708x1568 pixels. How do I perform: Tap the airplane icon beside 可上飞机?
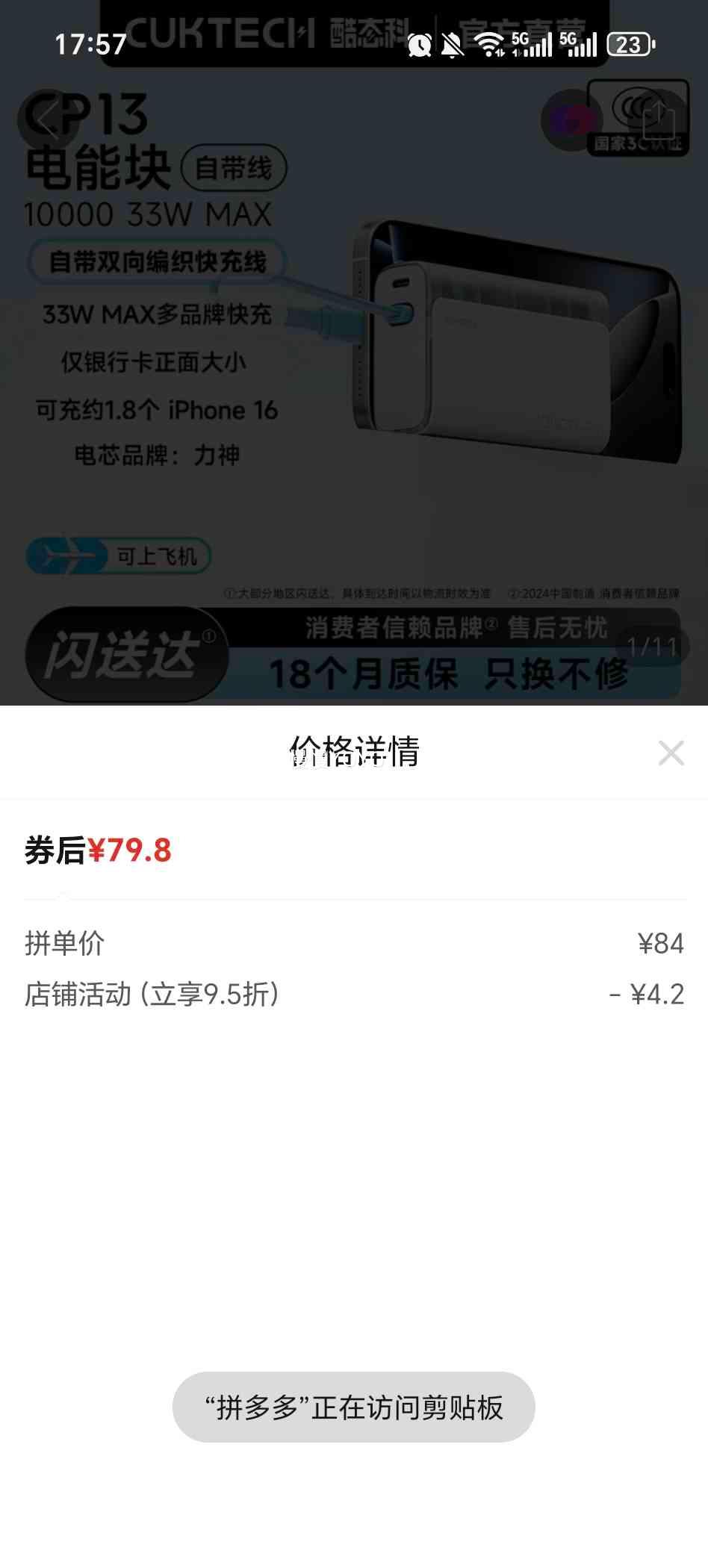click(x=67, y=554)
